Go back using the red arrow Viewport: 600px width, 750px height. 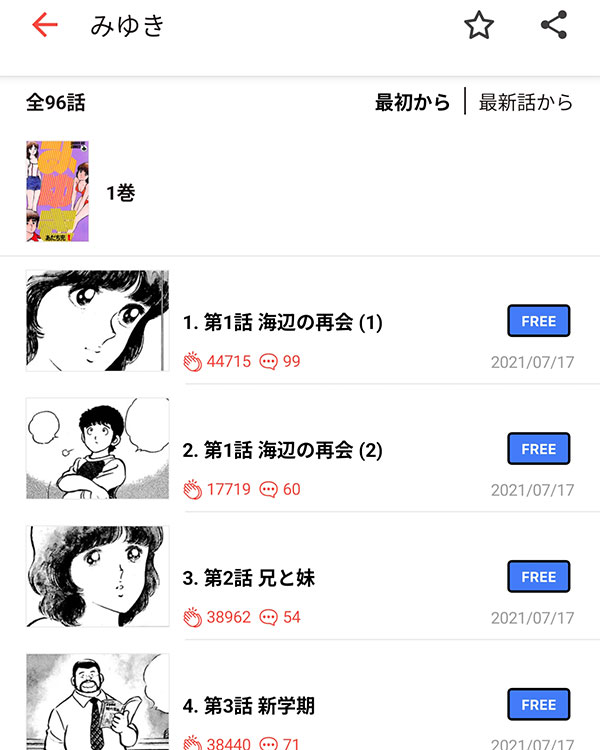(x=45, y=26)
